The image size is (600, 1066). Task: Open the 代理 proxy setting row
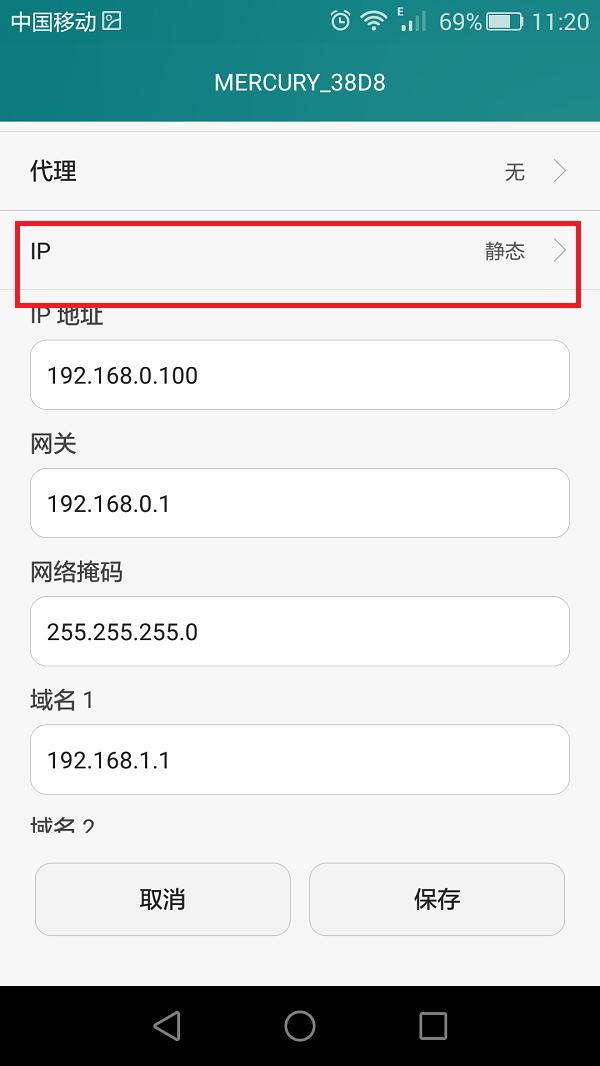click(300, 172)
